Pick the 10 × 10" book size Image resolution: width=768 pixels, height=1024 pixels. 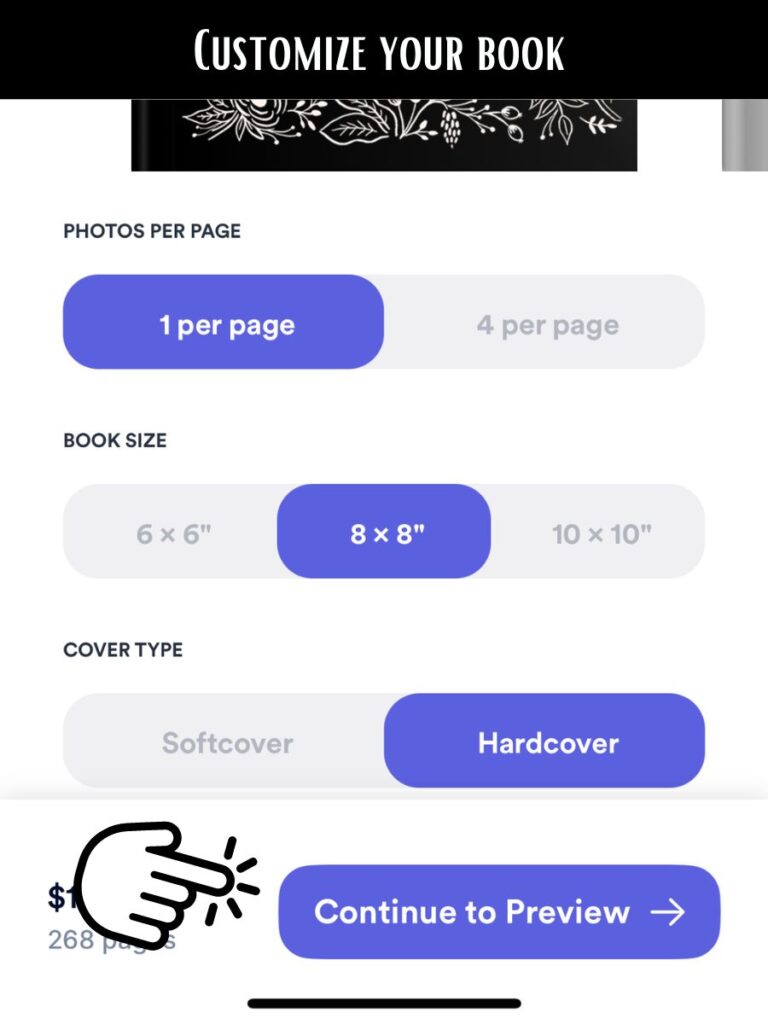pyautogui.click(x=600, y=533)
